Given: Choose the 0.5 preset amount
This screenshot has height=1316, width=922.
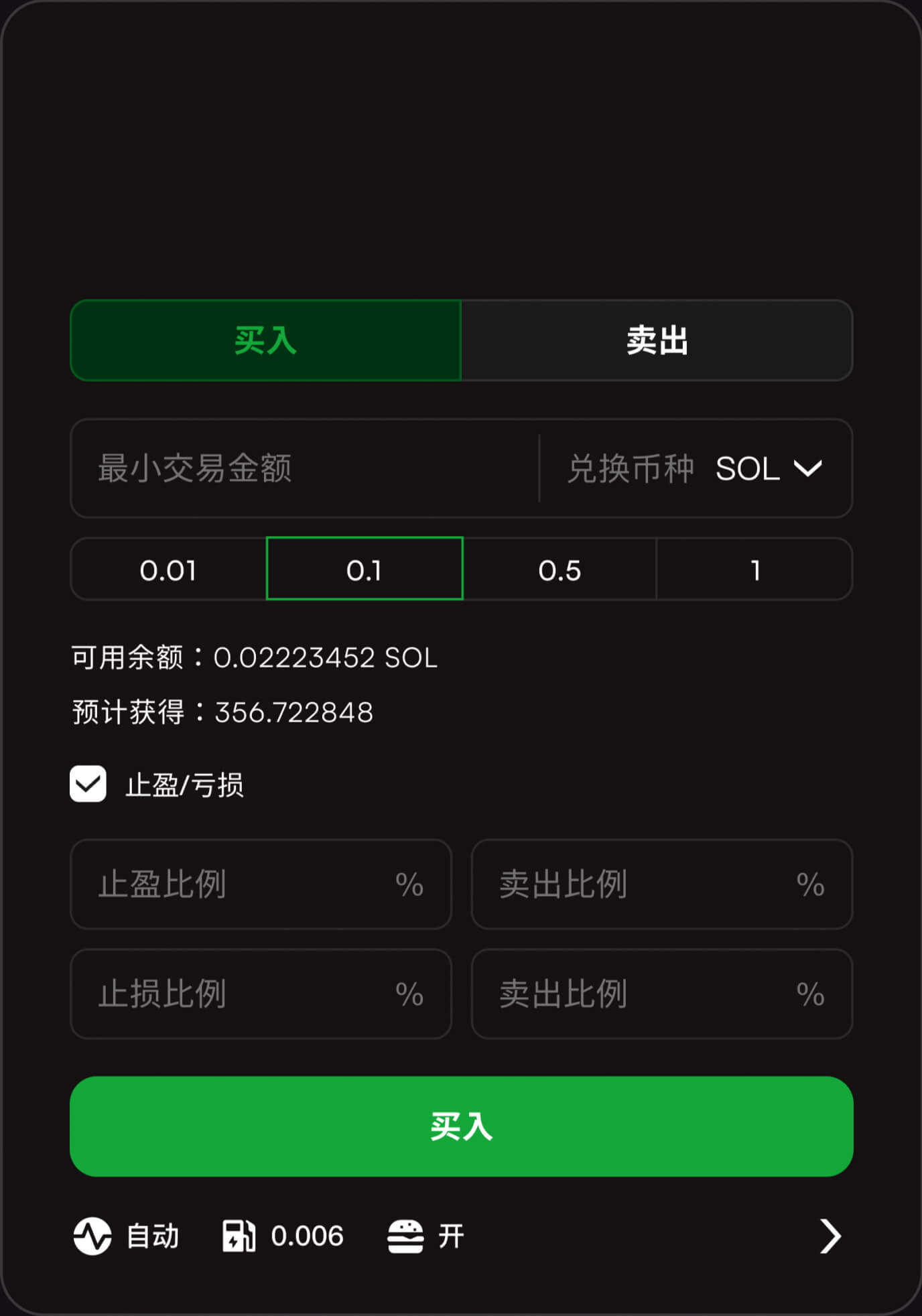Looking at the screenshot, I should pos(559,570).
